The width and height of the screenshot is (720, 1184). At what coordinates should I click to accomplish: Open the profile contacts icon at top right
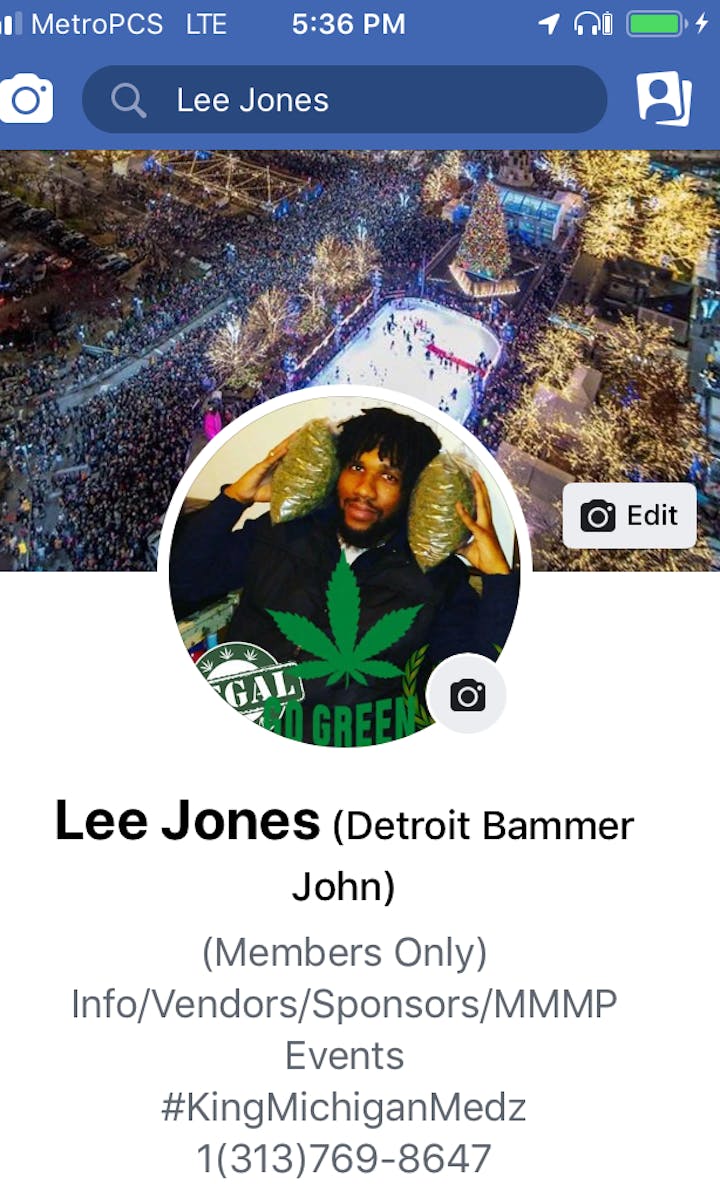pos(664,98)
